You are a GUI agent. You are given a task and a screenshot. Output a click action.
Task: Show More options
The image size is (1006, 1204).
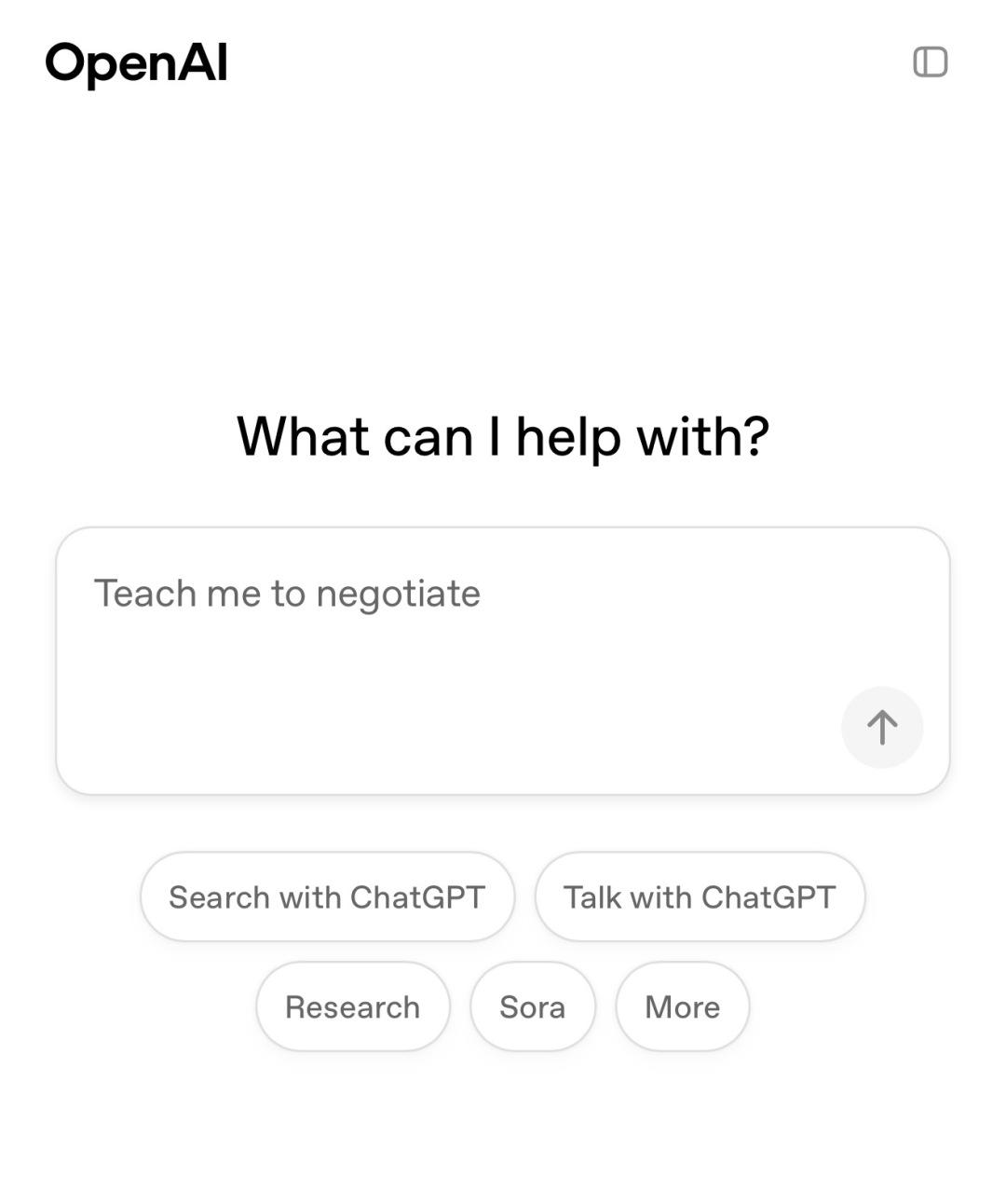[x=682, y=1006]
